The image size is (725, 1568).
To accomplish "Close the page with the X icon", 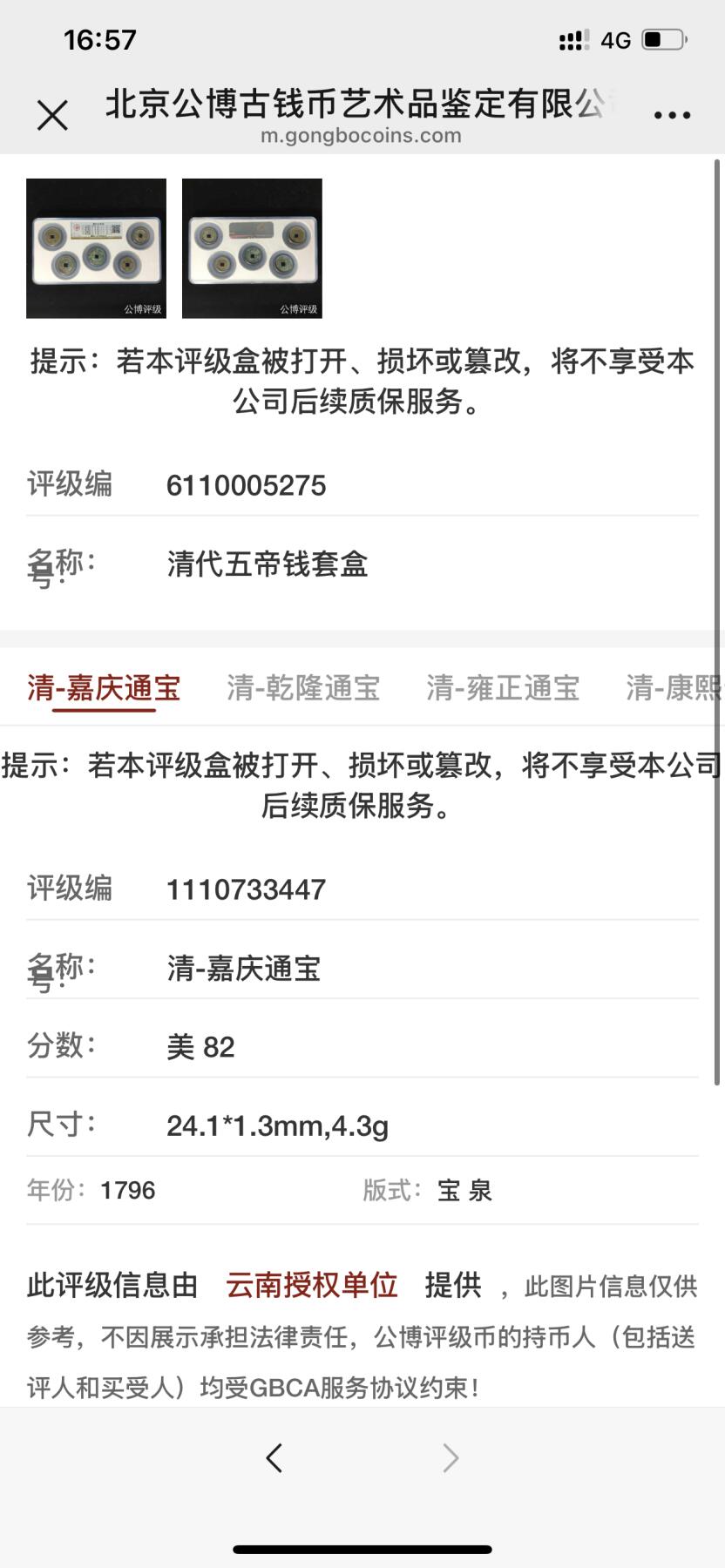I will (53, 113).
